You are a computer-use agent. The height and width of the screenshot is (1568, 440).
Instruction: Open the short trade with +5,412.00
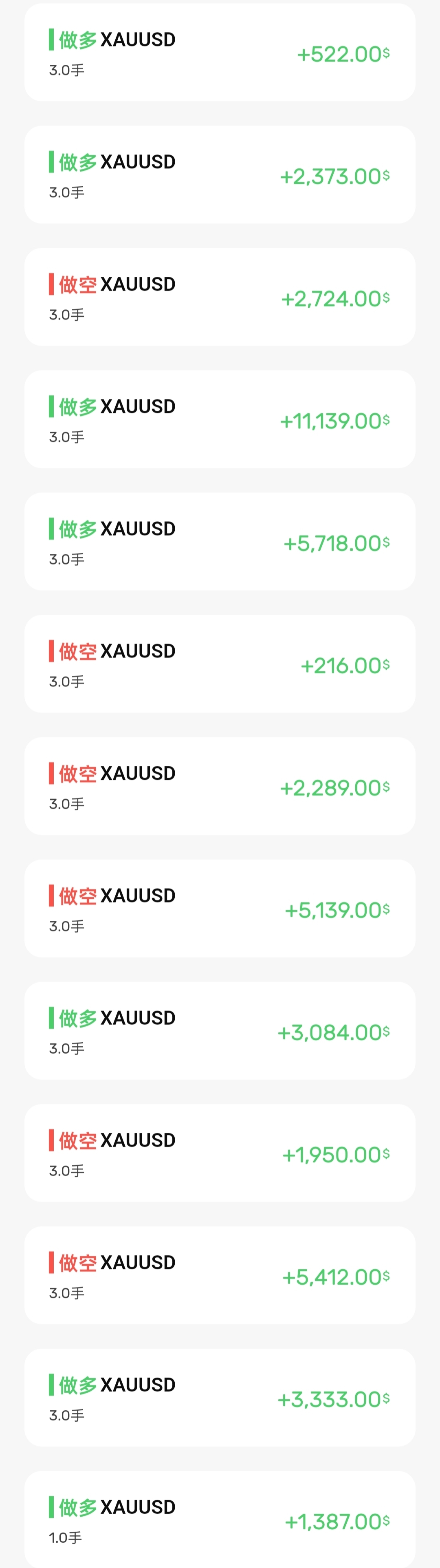[x=220, y=1277]
